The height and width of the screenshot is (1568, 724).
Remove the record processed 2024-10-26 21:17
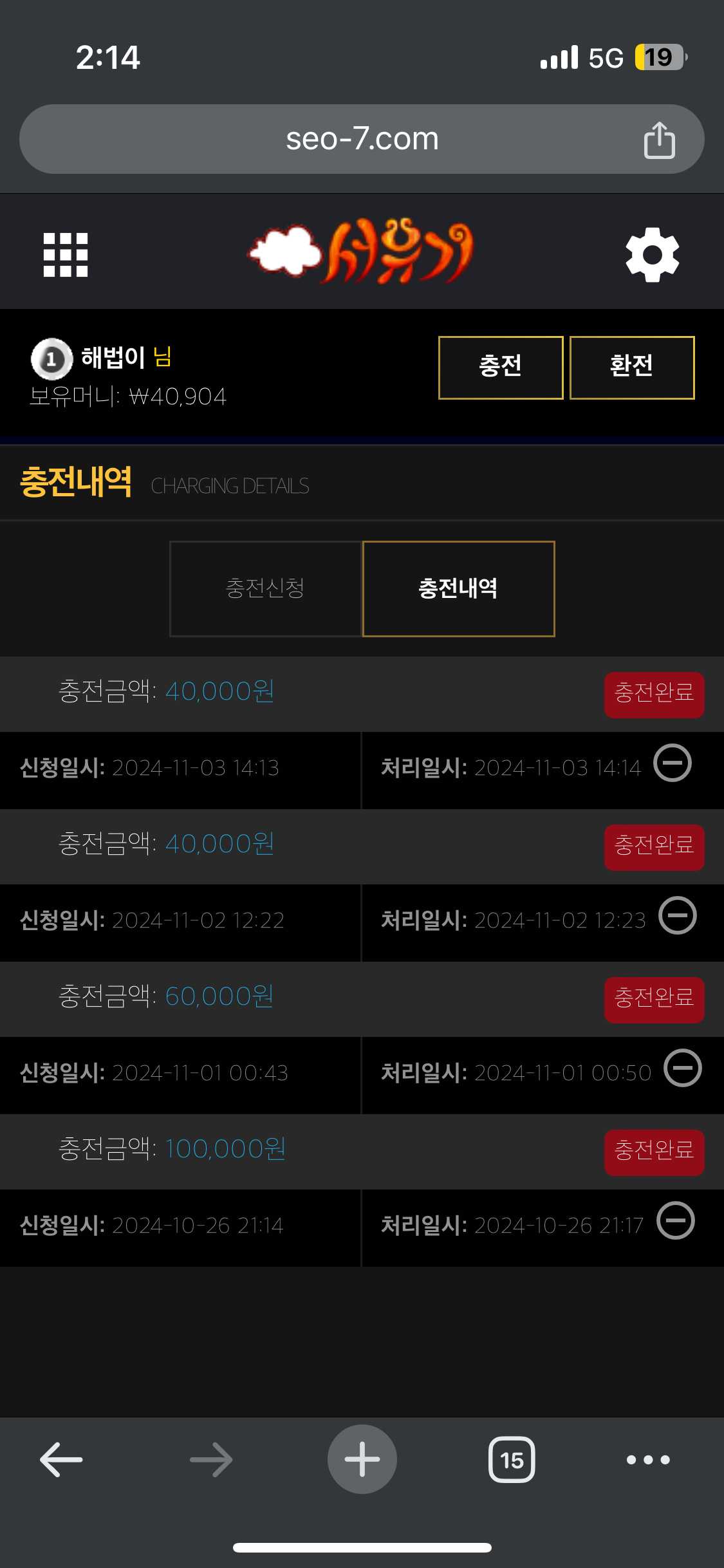(x=676, y=1220)
